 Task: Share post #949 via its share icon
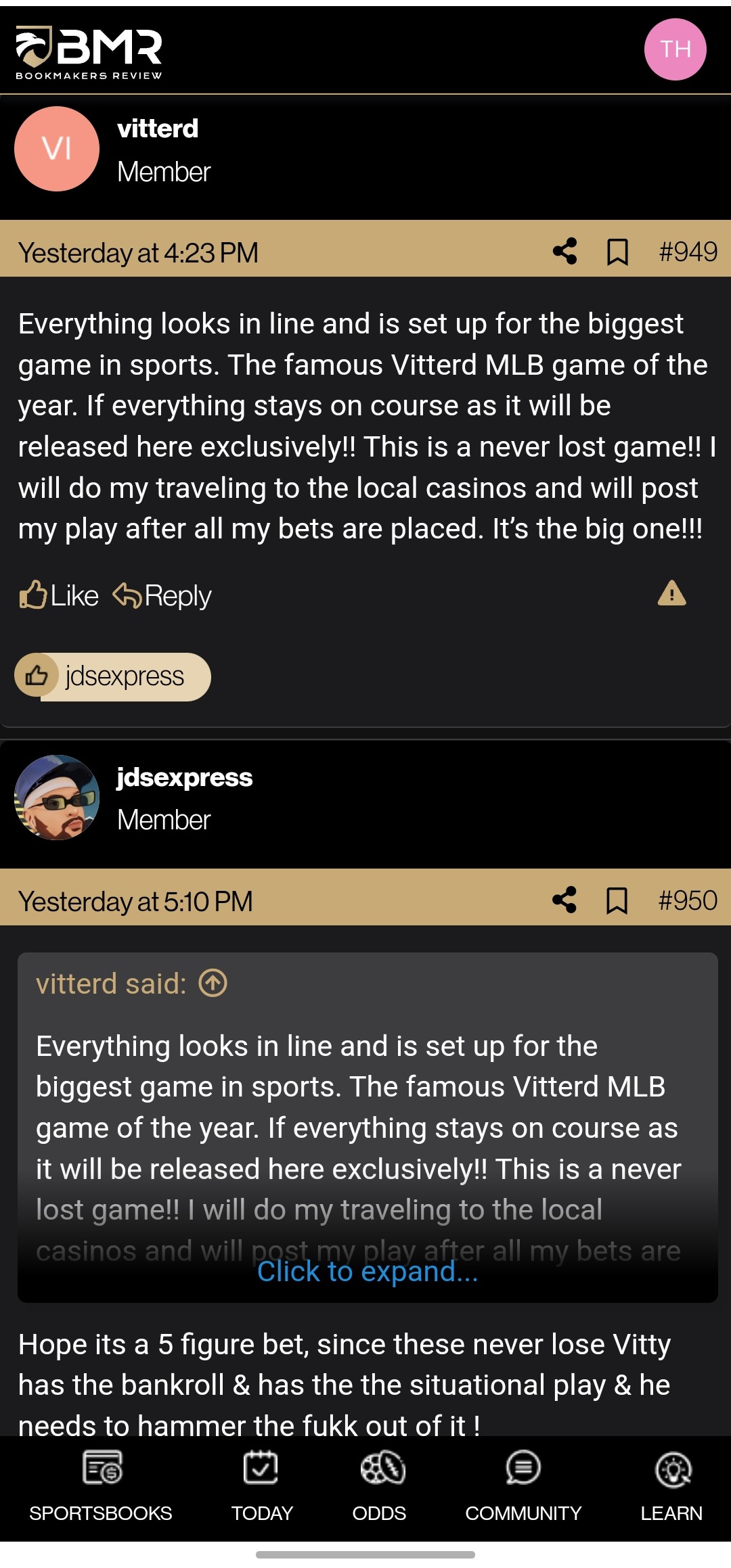click(566, 253)
